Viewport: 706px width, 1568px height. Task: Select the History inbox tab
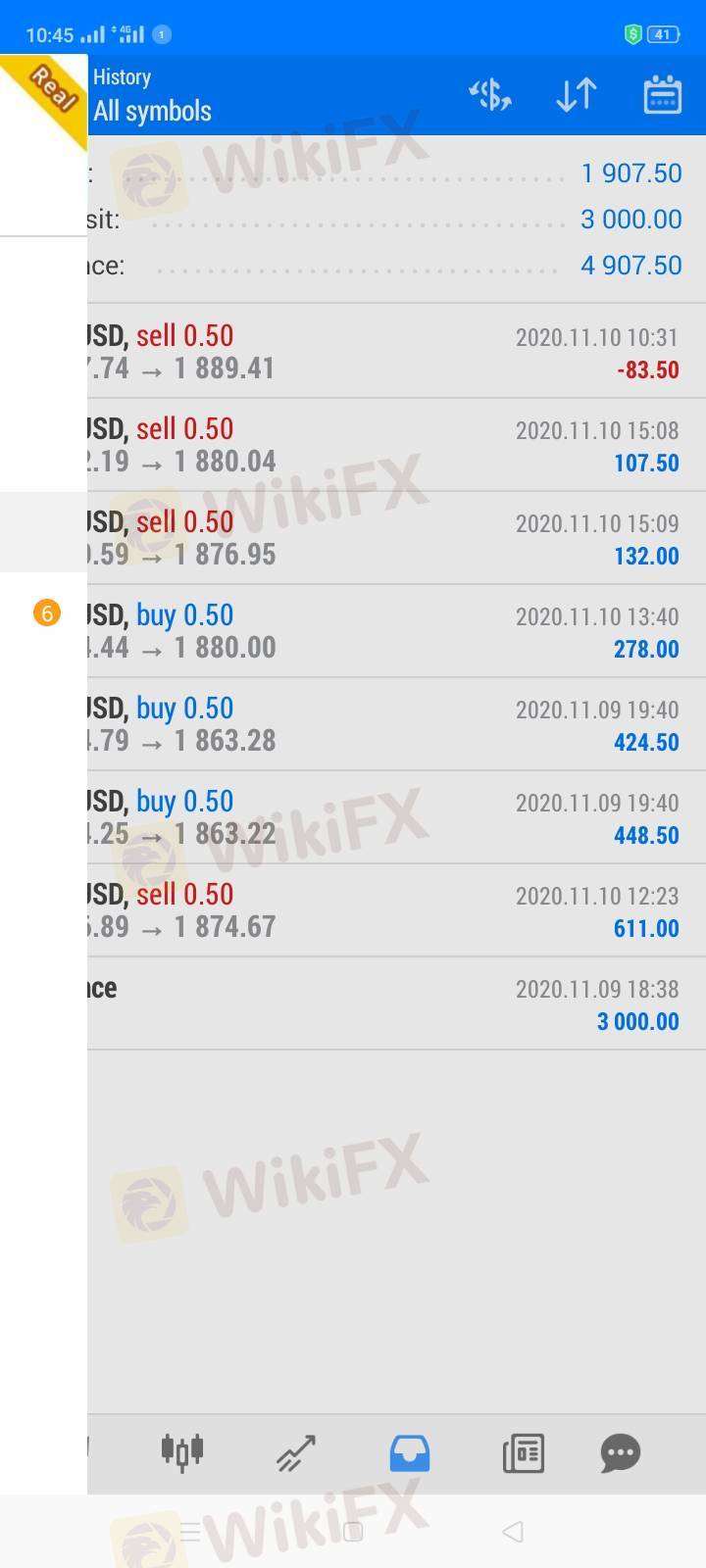click(x=410, y=1453)
